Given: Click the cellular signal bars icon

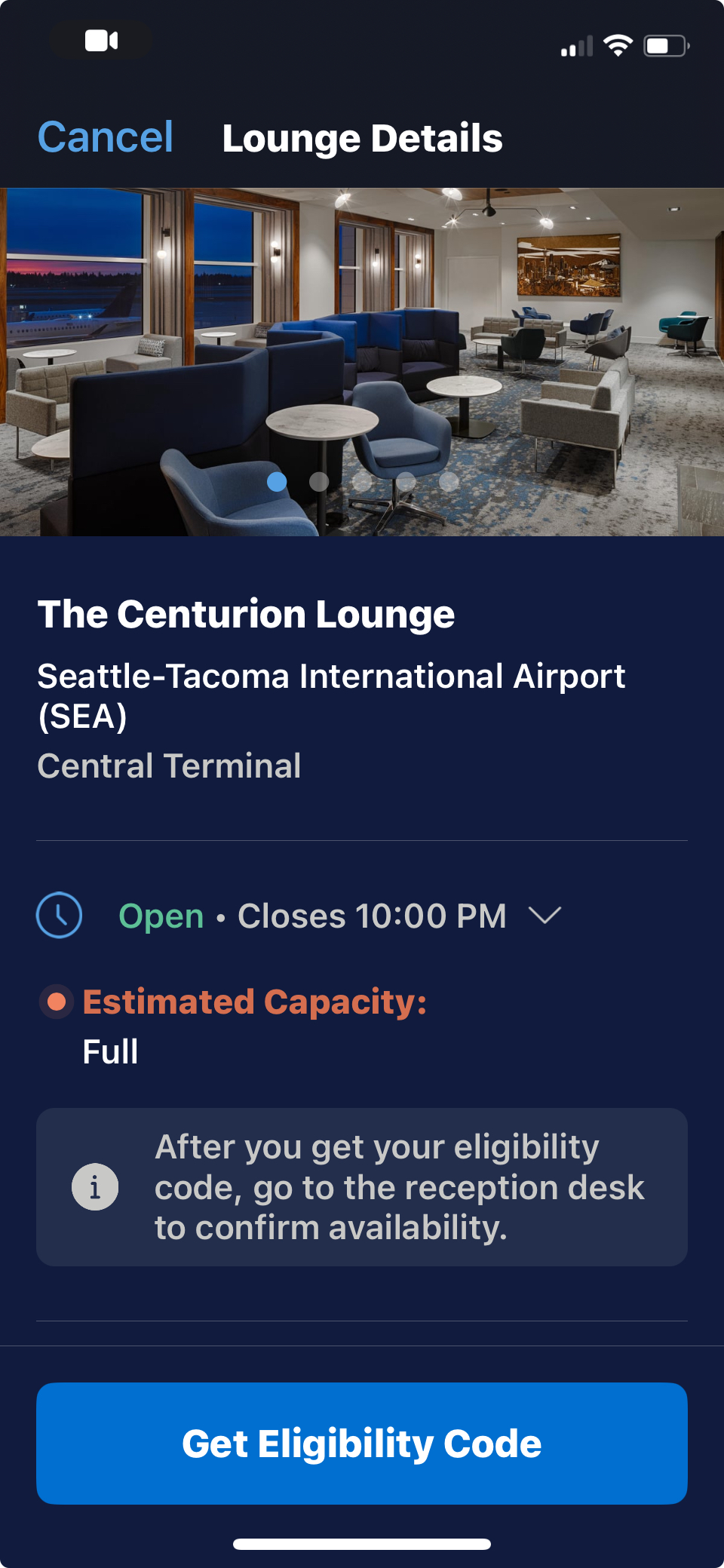Looking at the screenshot, I should click(575, 47).
